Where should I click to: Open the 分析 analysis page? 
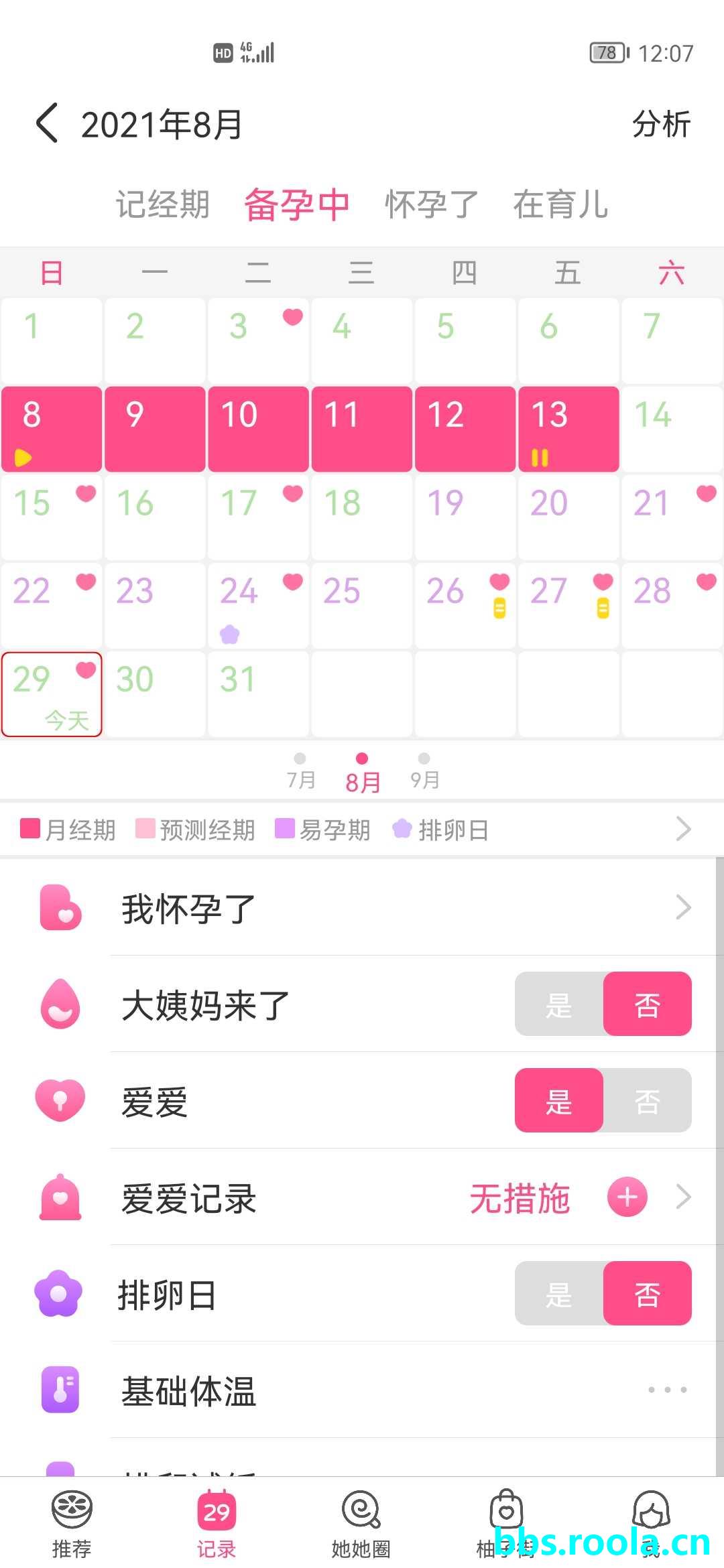[x=661, y=125]
